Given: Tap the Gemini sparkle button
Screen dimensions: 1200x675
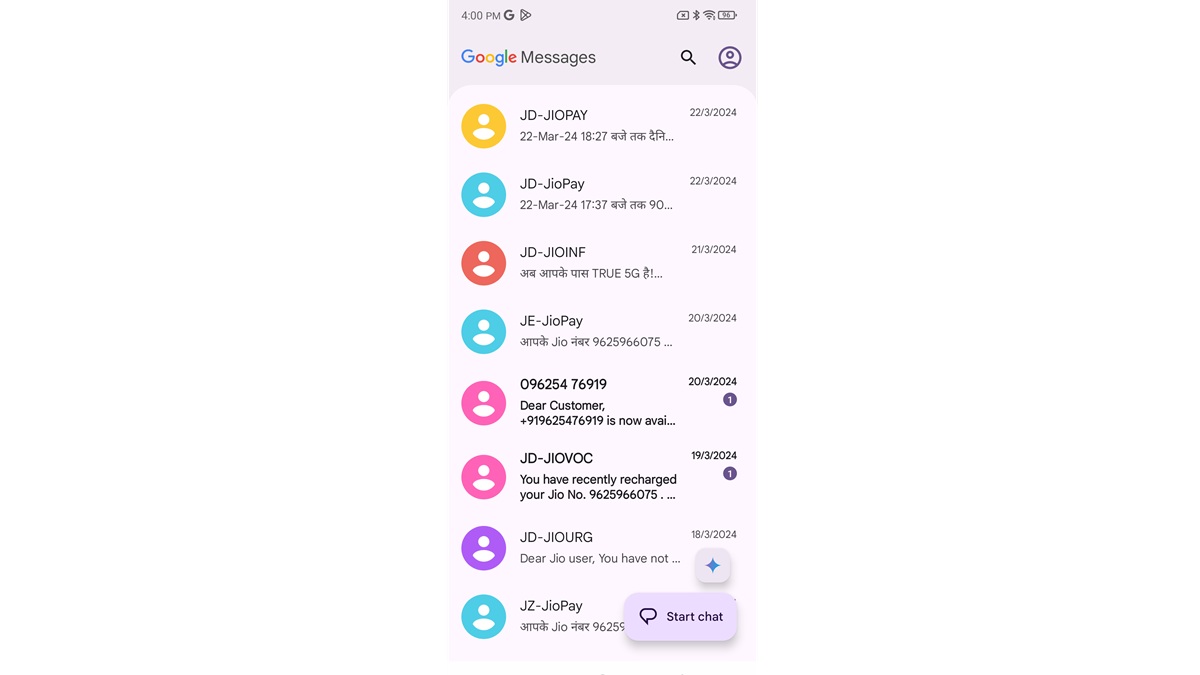Looking at the screenshot, I should coord(713,566).
